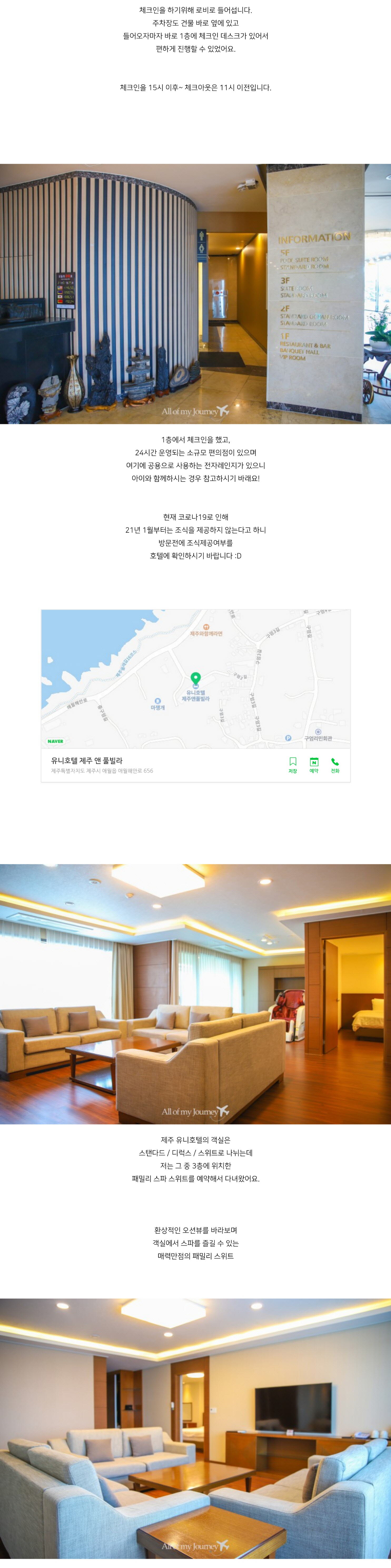Save 유니호텔 제주 앤 풀빌라 place

tap(292, 765)
